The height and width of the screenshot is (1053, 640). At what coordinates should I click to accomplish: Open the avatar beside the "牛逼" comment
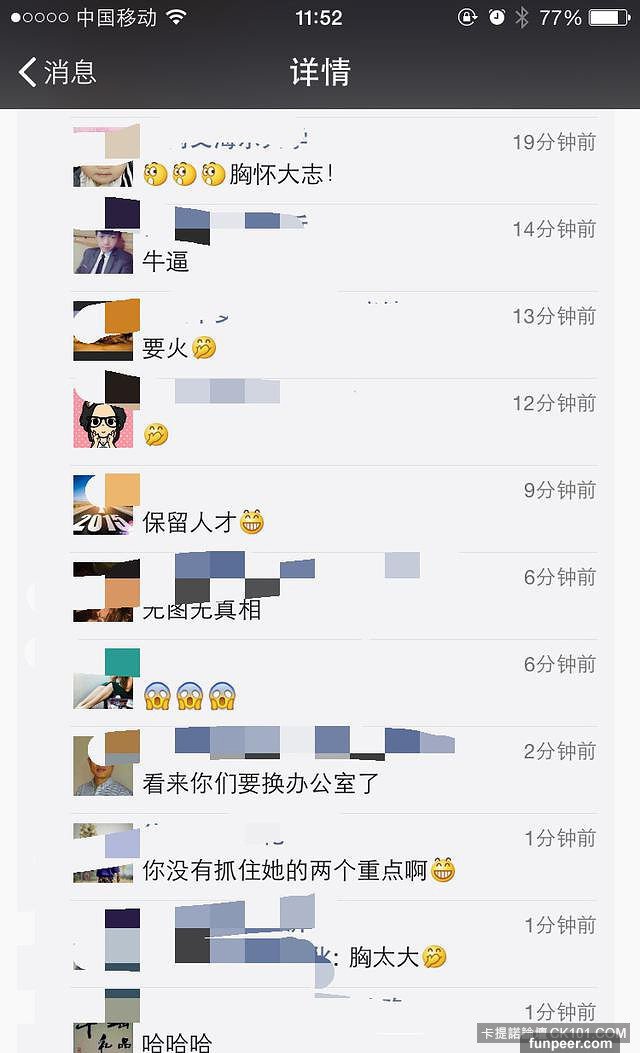click(x=103, y=251)
